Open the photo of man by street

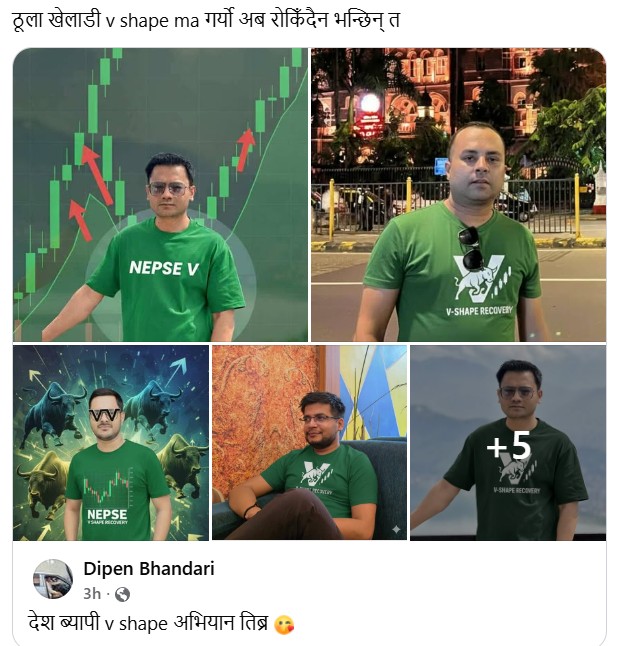pyautogui.click(x=458, y=195)
